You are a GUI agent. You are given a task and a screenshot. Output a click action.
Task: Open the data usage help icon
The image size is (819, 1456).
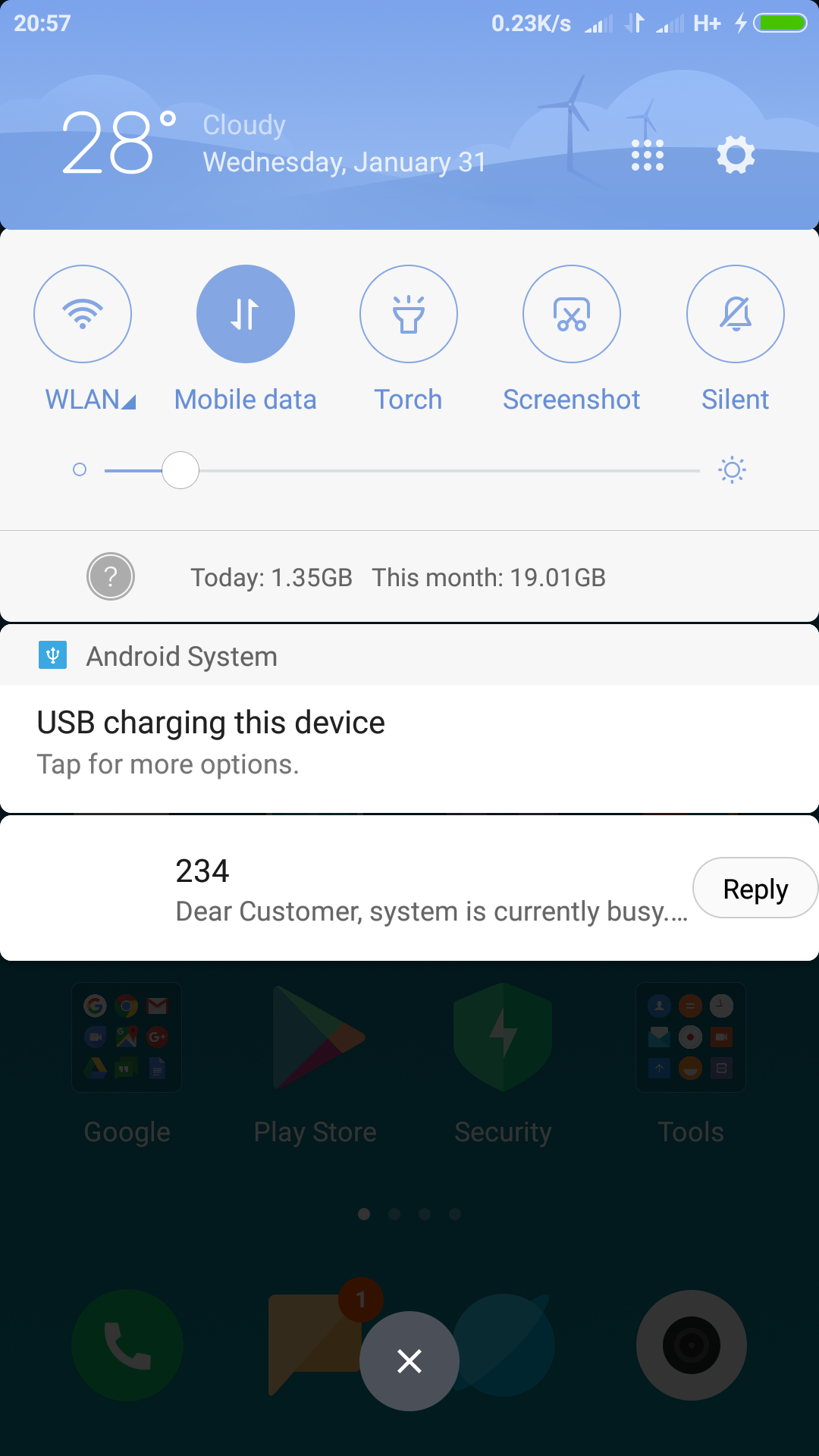click(111, 576)
